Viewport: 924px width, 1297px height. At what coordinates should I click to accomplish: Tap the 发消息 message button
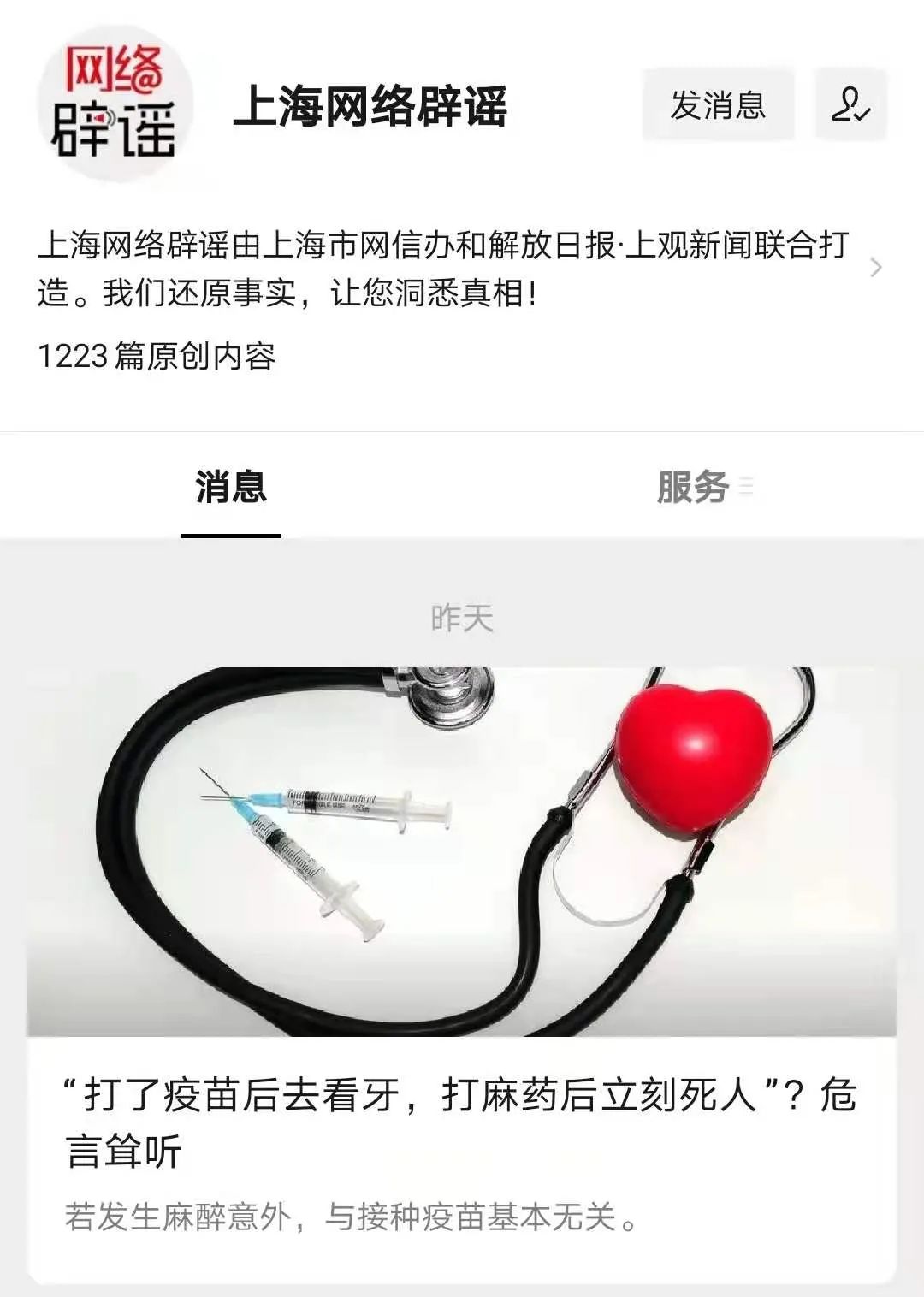[x=717, y=104]
